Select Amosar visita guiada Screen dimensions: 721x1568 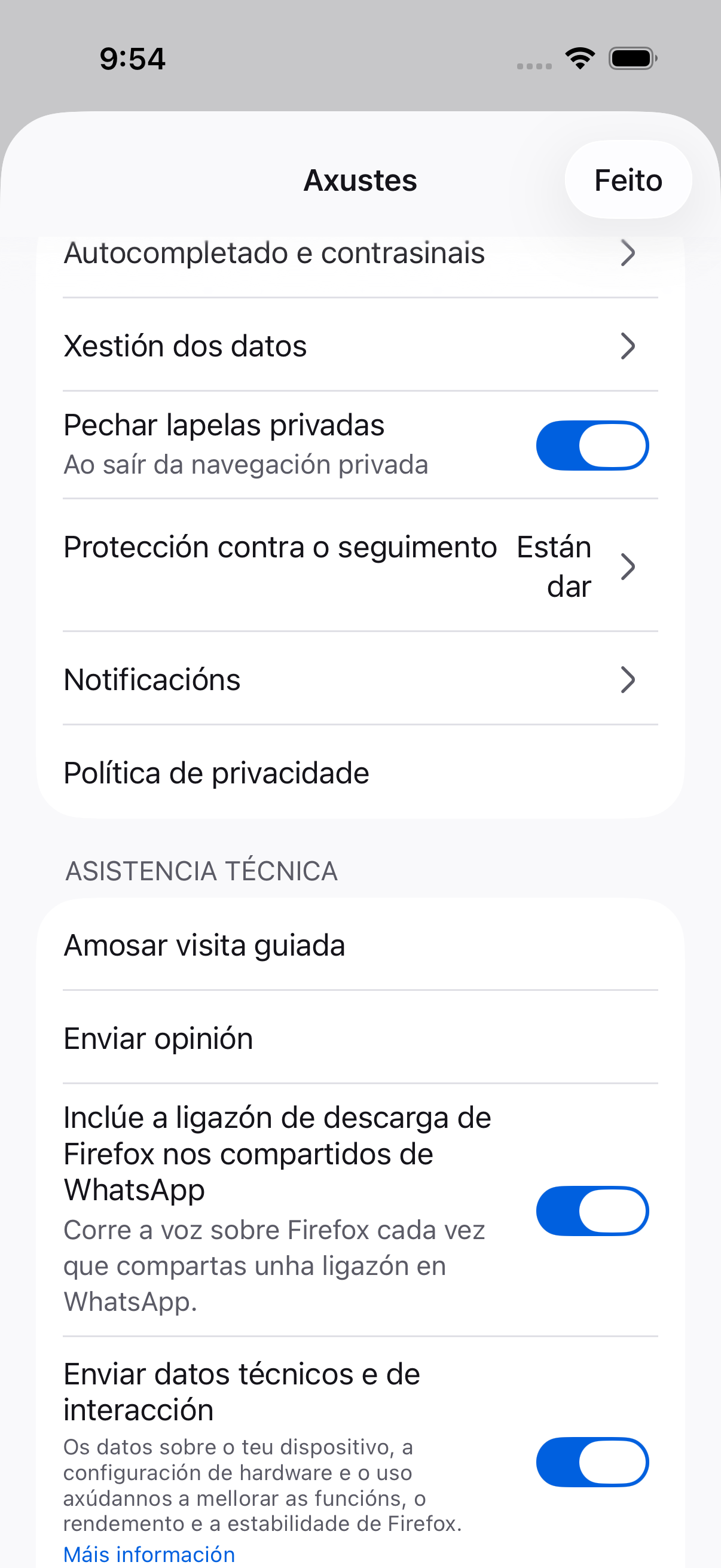360,945
